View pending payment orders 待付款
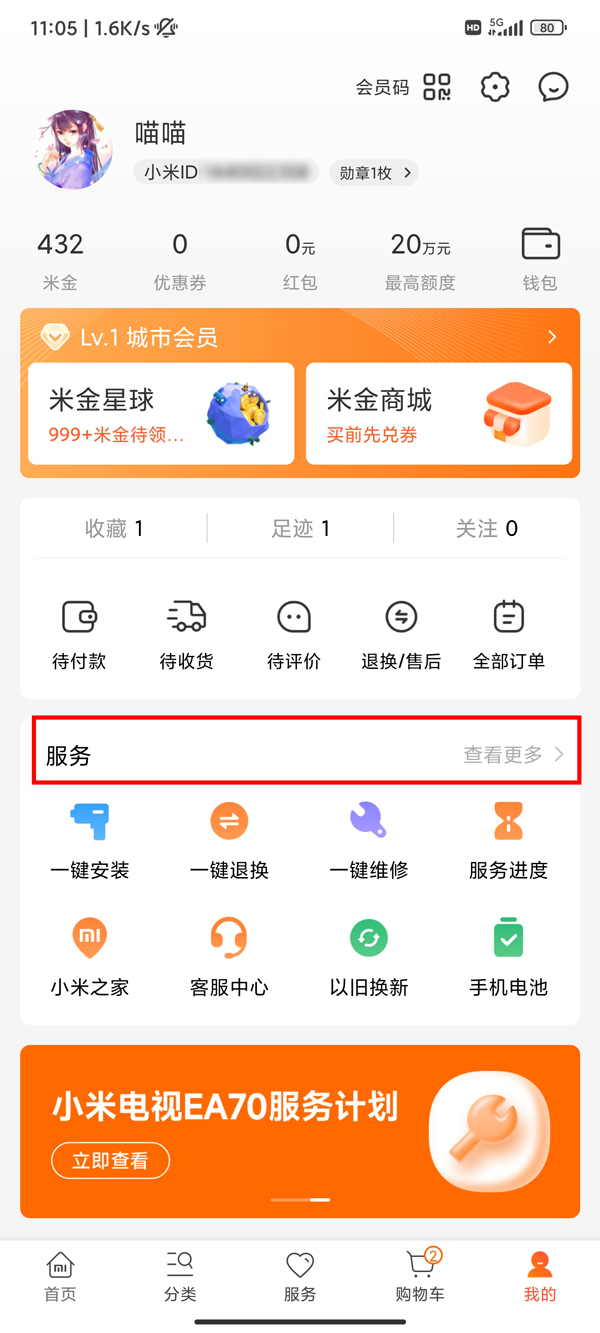Viewport: 600px width, 1333px height. (78, 635)
